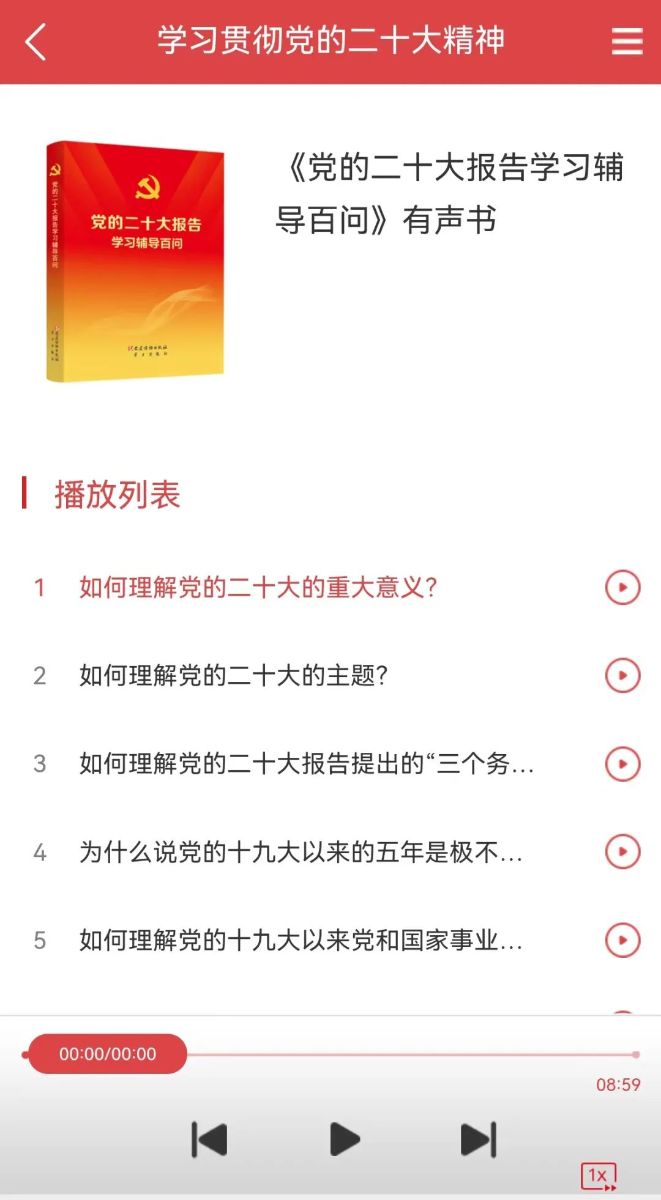Play track 2 with its circle play icon

coord(622,676)
